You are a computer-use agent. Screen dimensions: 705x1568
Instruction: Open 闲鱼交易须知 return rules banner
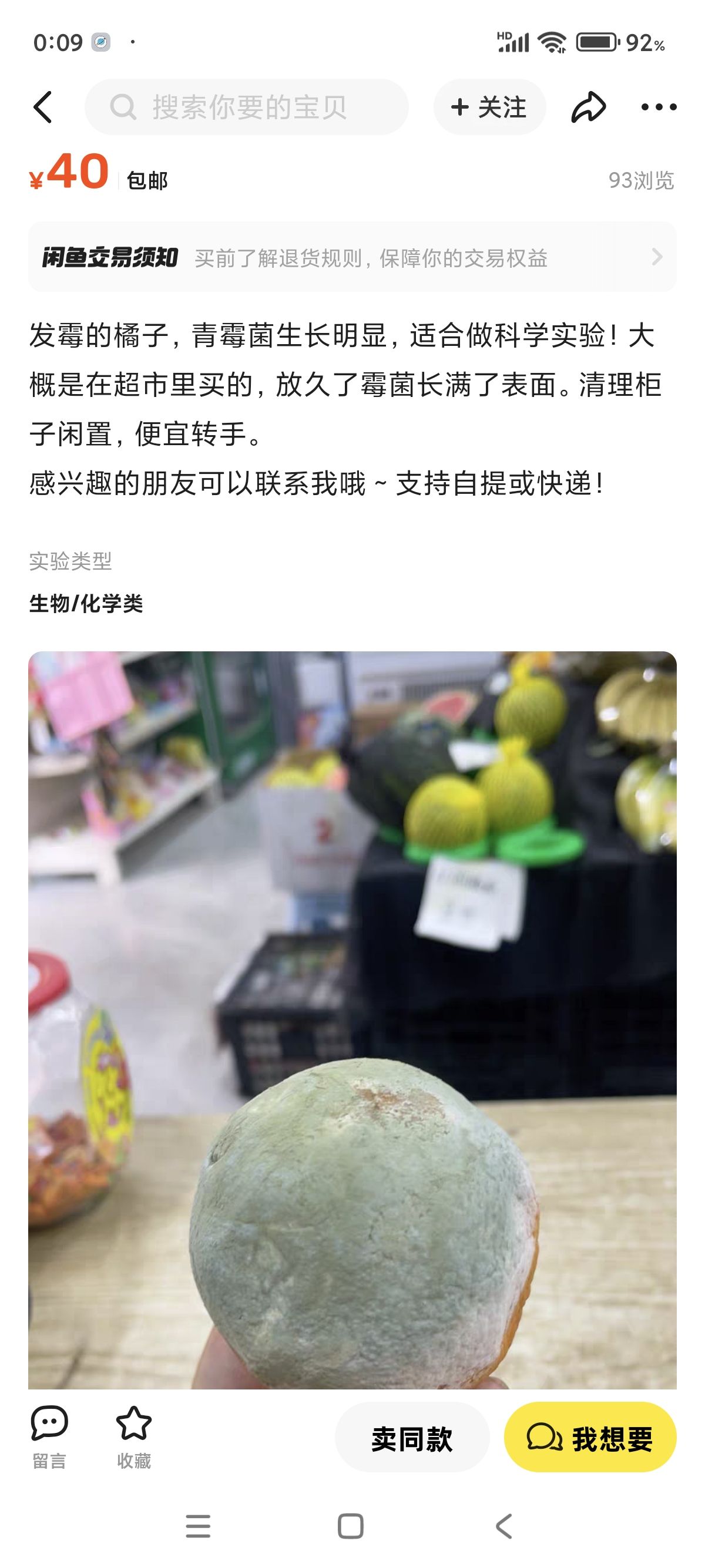(352, 257)
